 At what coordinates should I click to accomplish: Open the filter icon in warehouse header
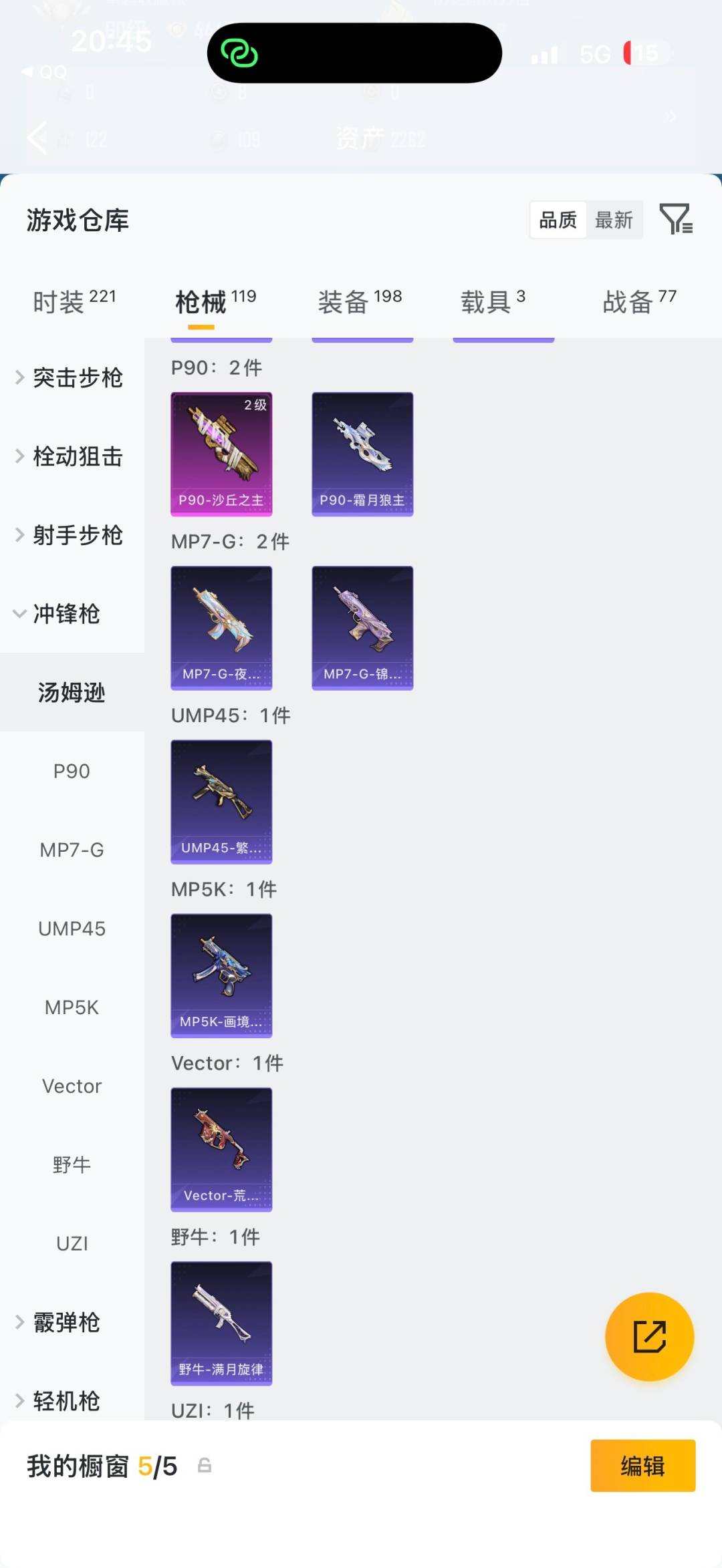tap(676, 219)
